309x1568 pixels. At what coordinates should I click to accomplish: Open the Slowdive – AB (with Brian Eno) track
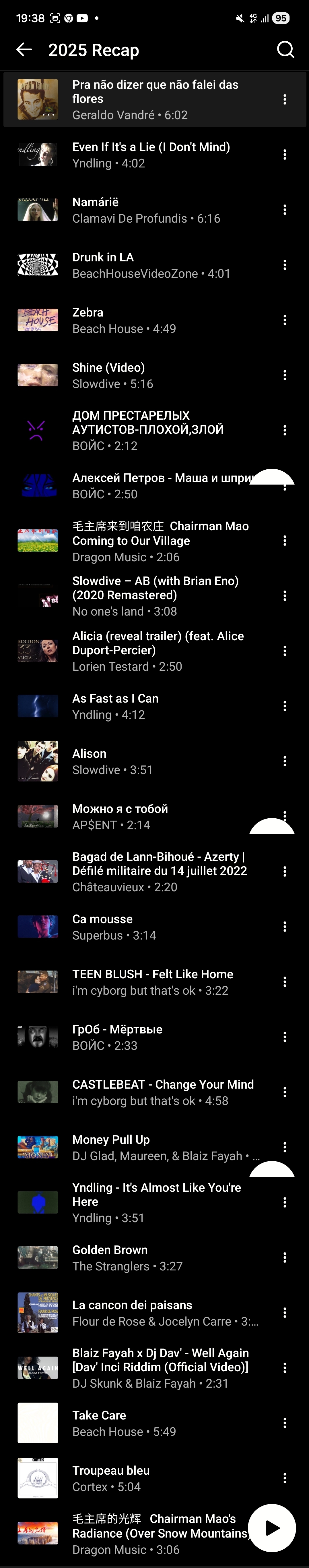(x=155, y=596)
